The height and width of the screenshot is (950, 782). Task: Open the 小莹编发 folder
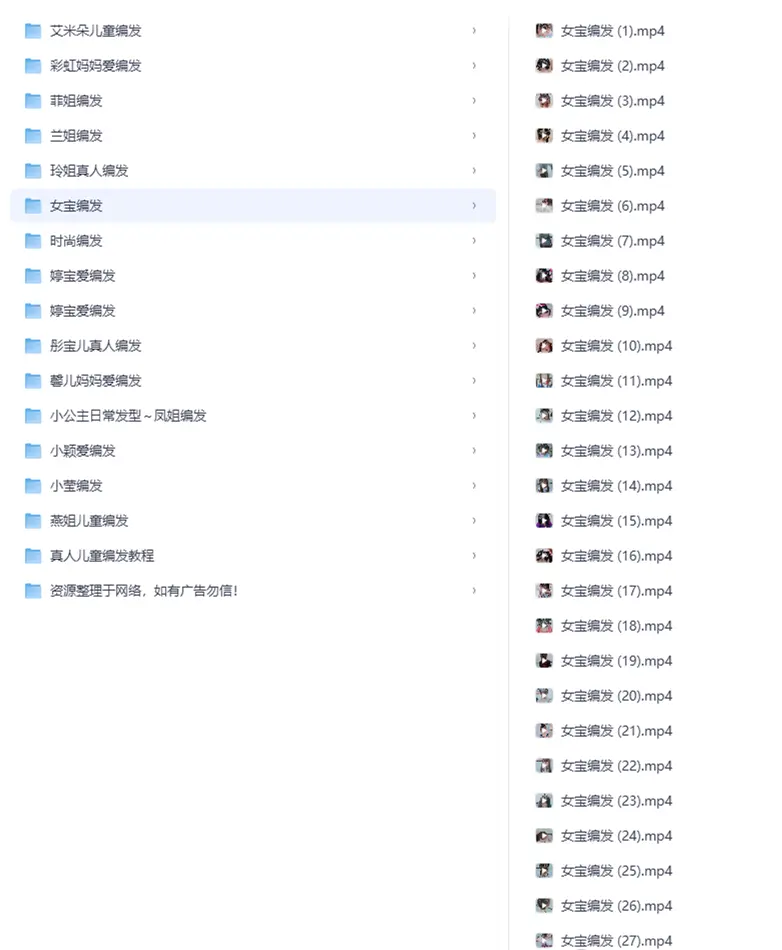(x=76, y=486)
